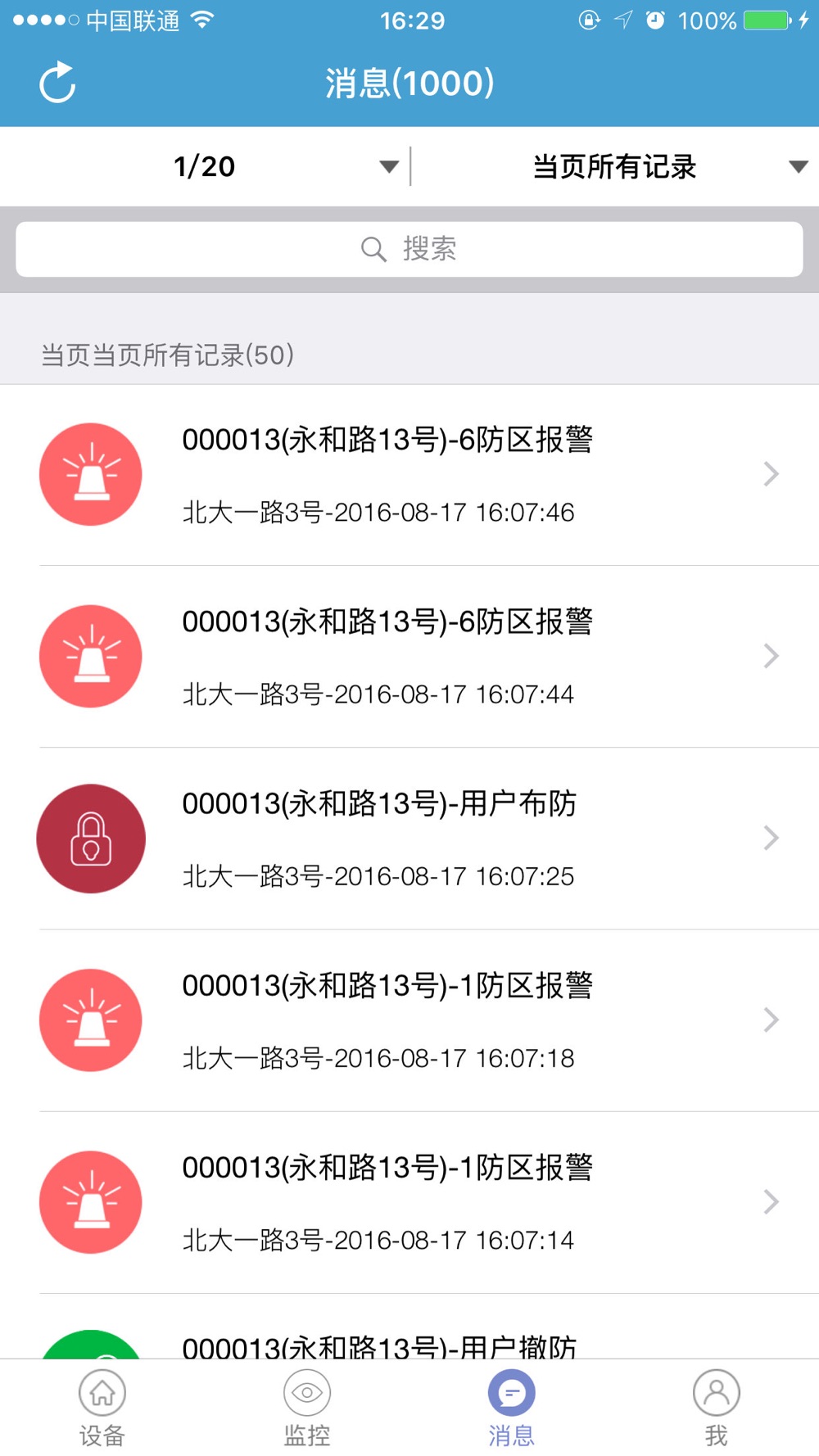Tap the 搜索 search field
Screen dimensions: 819x1456
point(409,249)
